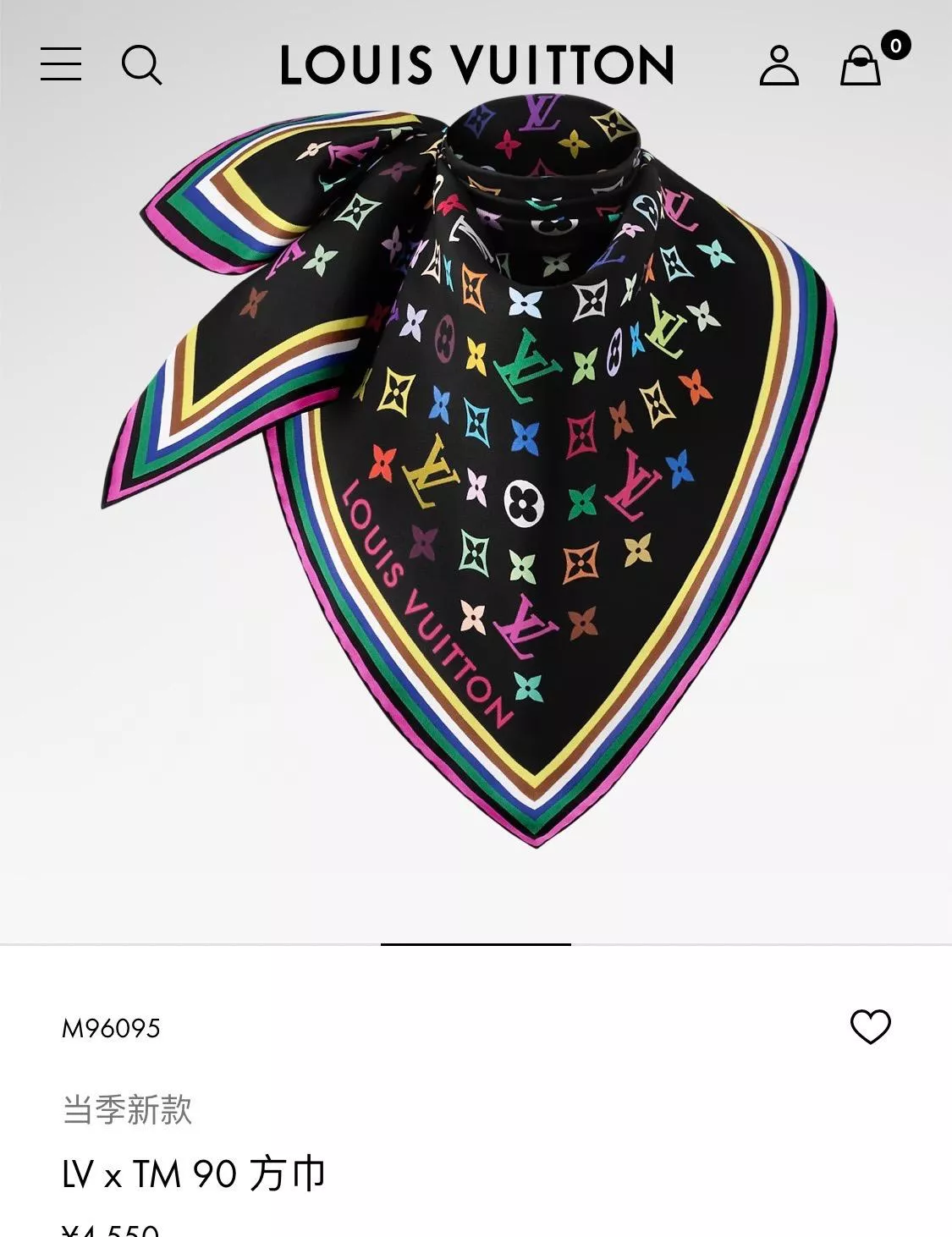Image resolution: width=952 pixels, height=1237 pixels.
Task: Open the account profile icon
Action: pos(779,65)
